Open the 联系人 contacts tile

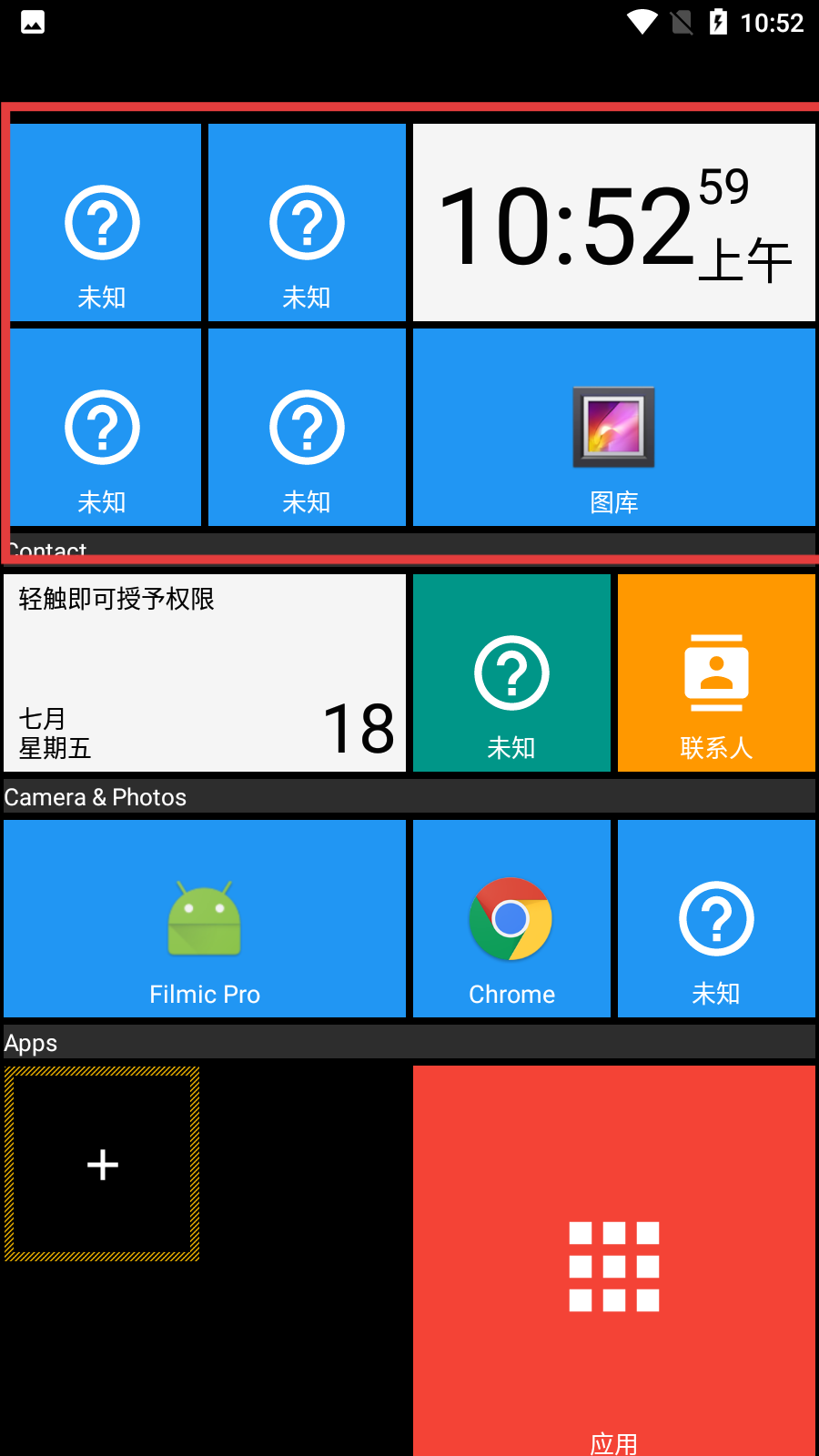click(x=716, y=672)
